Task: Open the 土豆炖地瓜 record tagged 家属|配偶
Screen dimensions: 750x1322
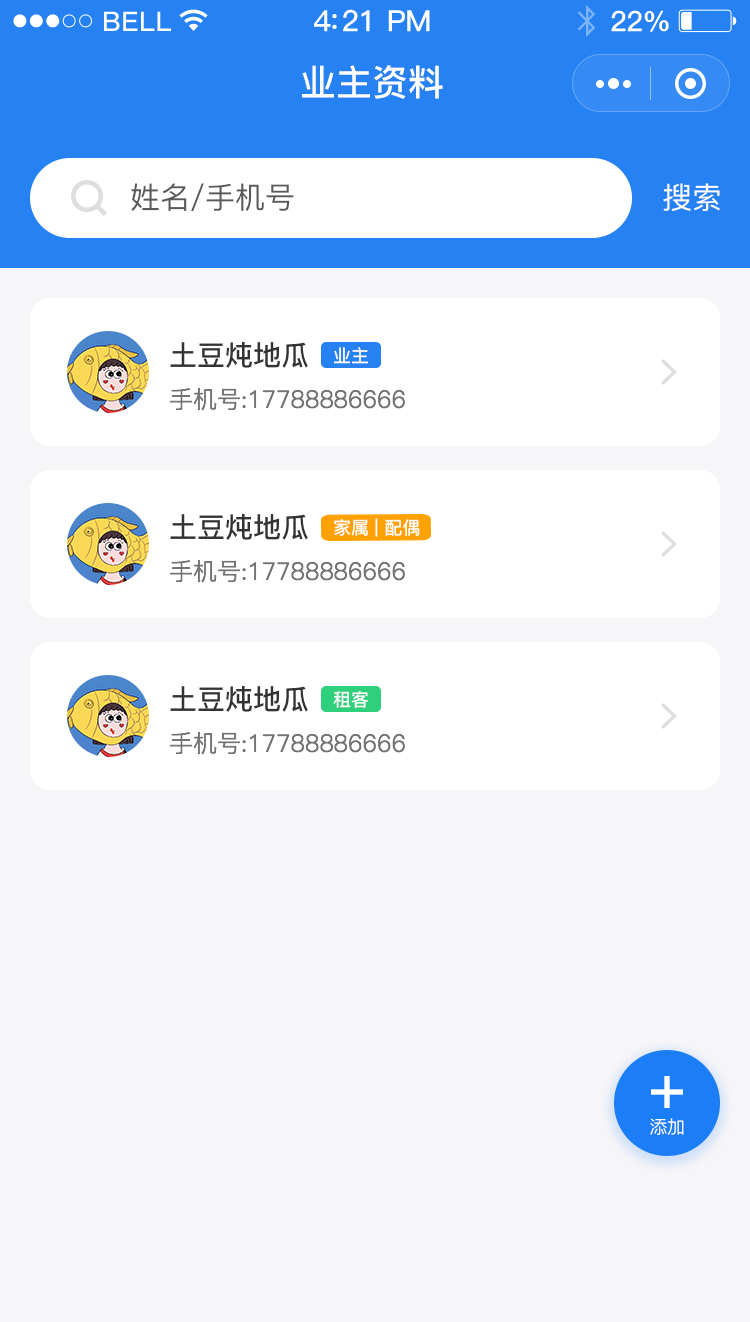Action: click(x=375, y=544)
